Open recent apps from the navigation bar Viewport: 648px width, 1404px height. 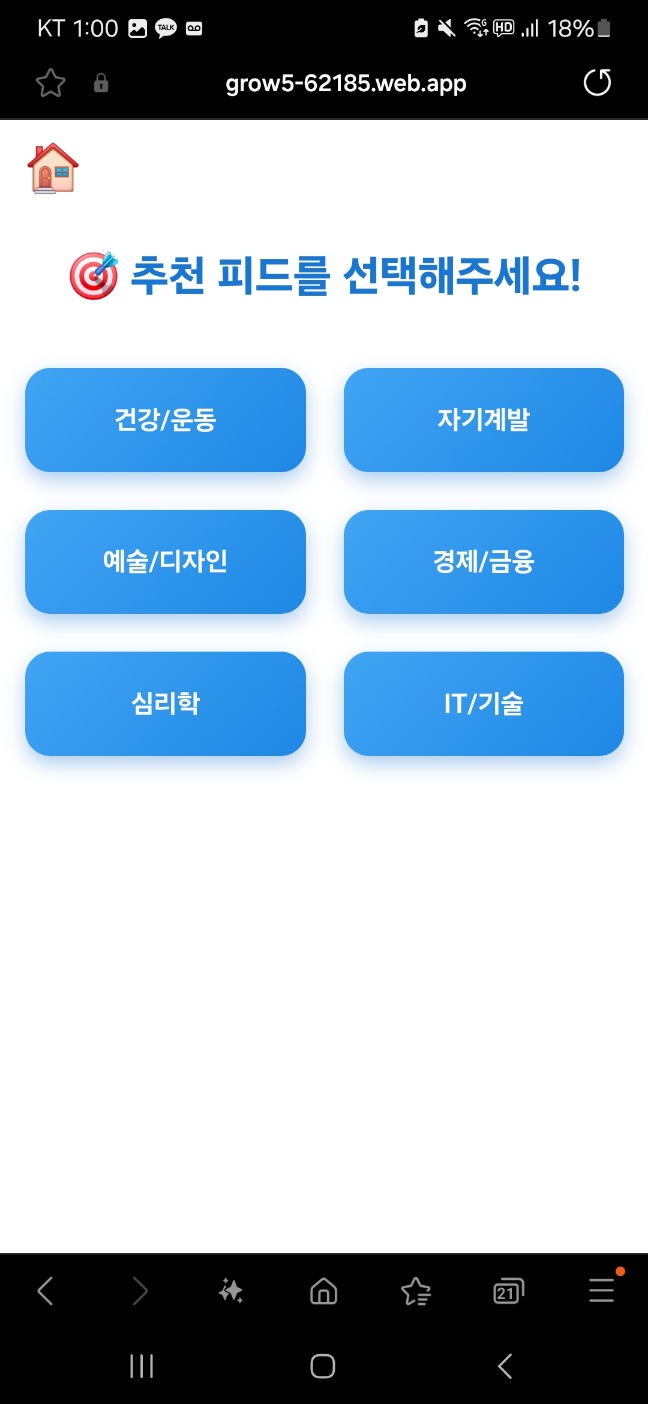tap(142, 1366)
